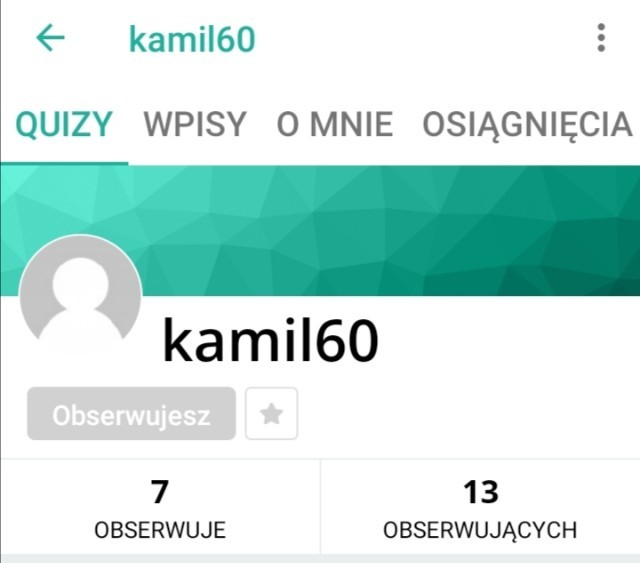
Task: View the 7 OBSERWUJE list
Action: click(x=160, y=508)
